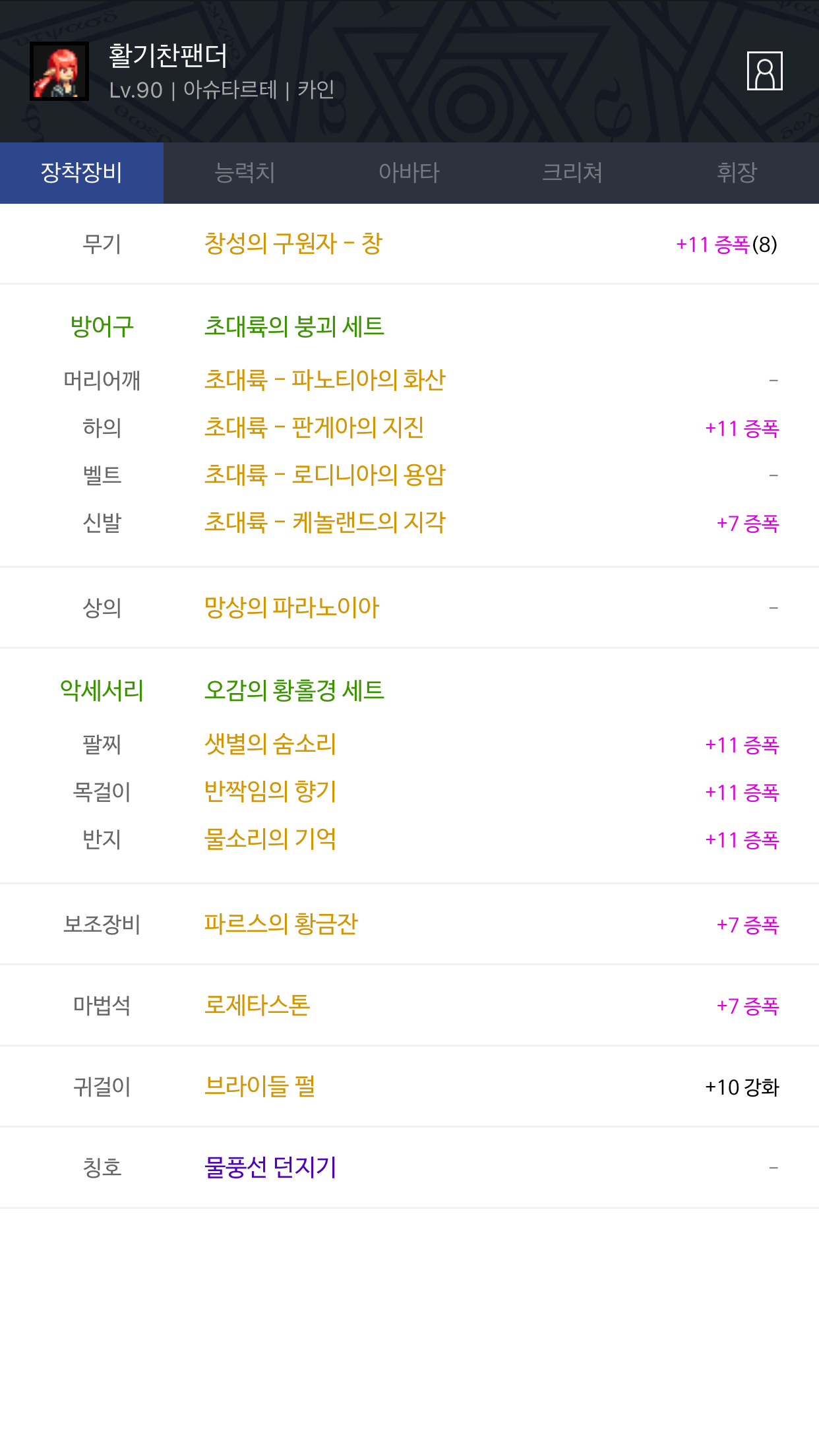This screenshot has height=1456, width=819.
Task: Open weapon 창성의 구원자 - 창
Action: pyautogui.click(x=293, y=244)
